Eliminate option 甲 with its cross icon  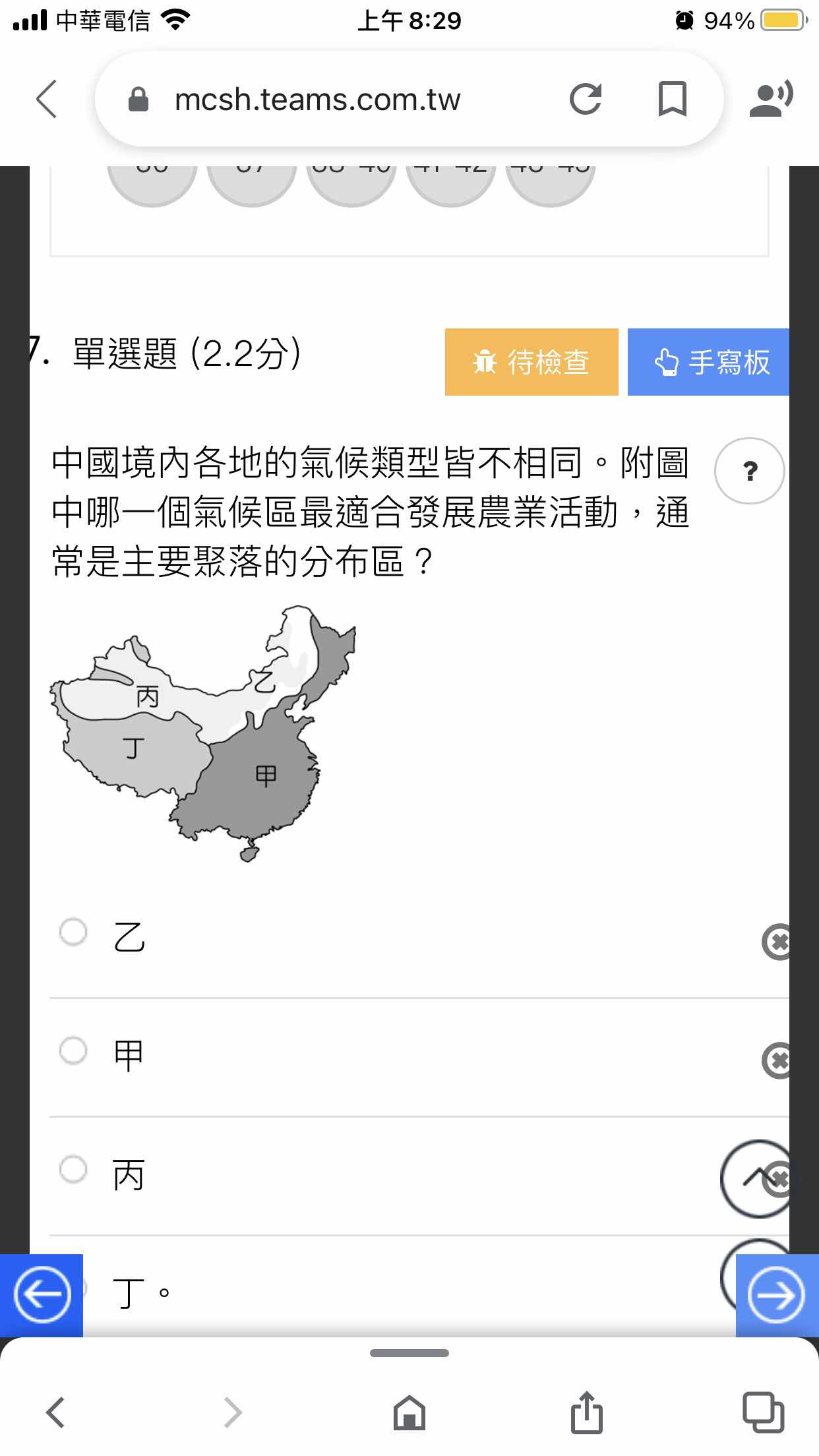coord(778,1060)
